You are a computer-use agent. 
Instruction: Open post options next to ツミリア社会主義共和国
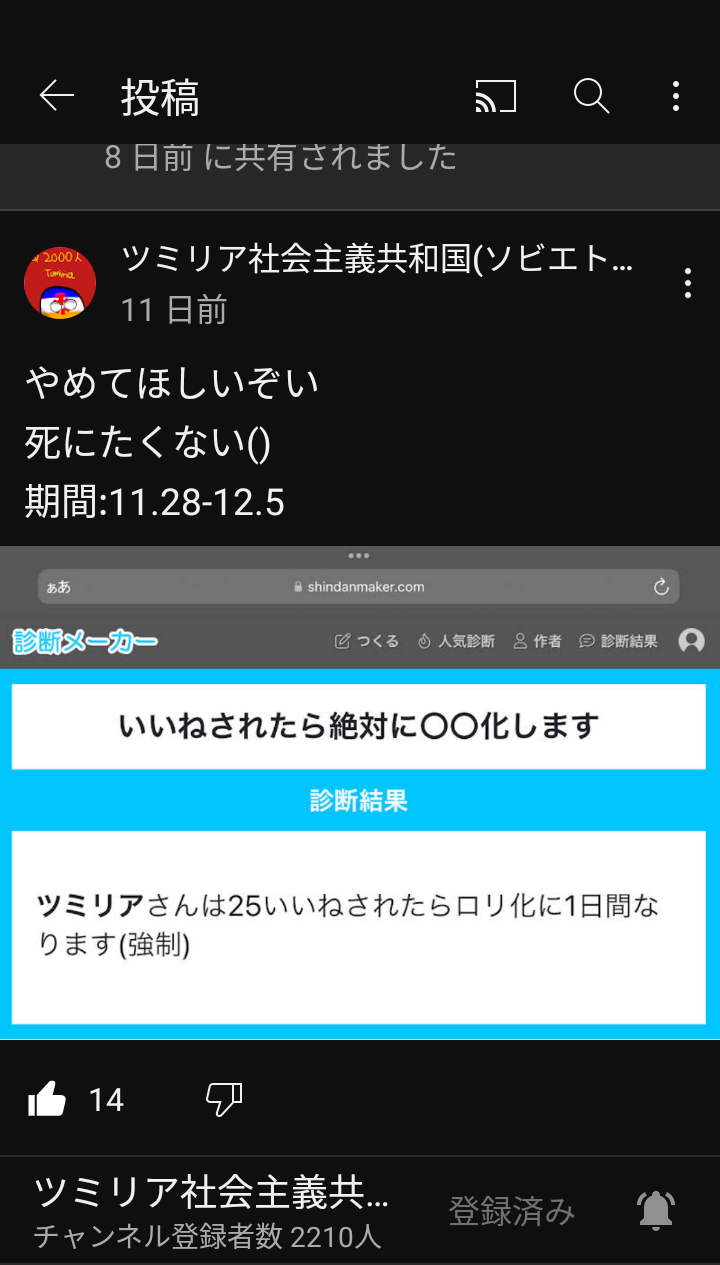[x=687, y=283]
